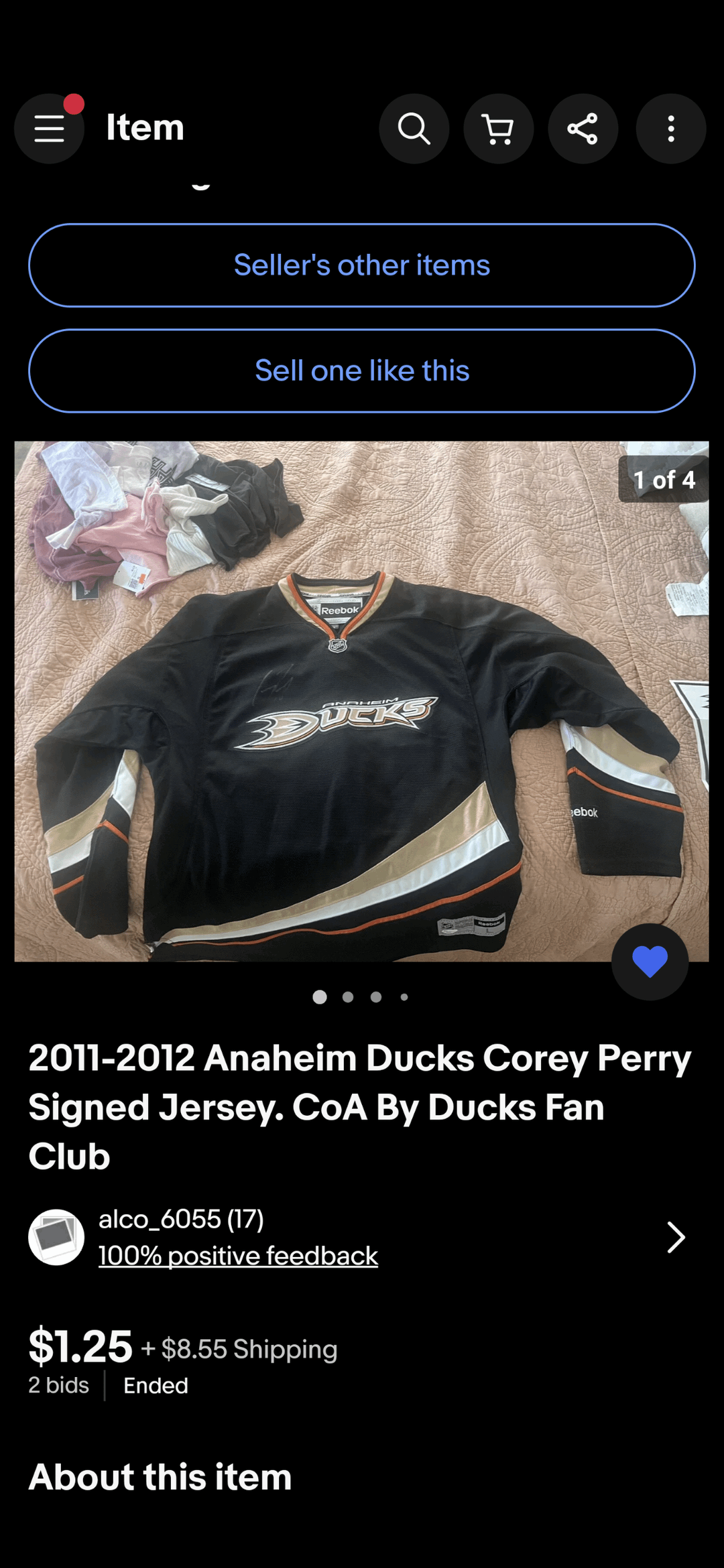The height and width of the screenshot is (1568, 724).
Task: Select the second photo page indicator dot
Action: point(348,997)
